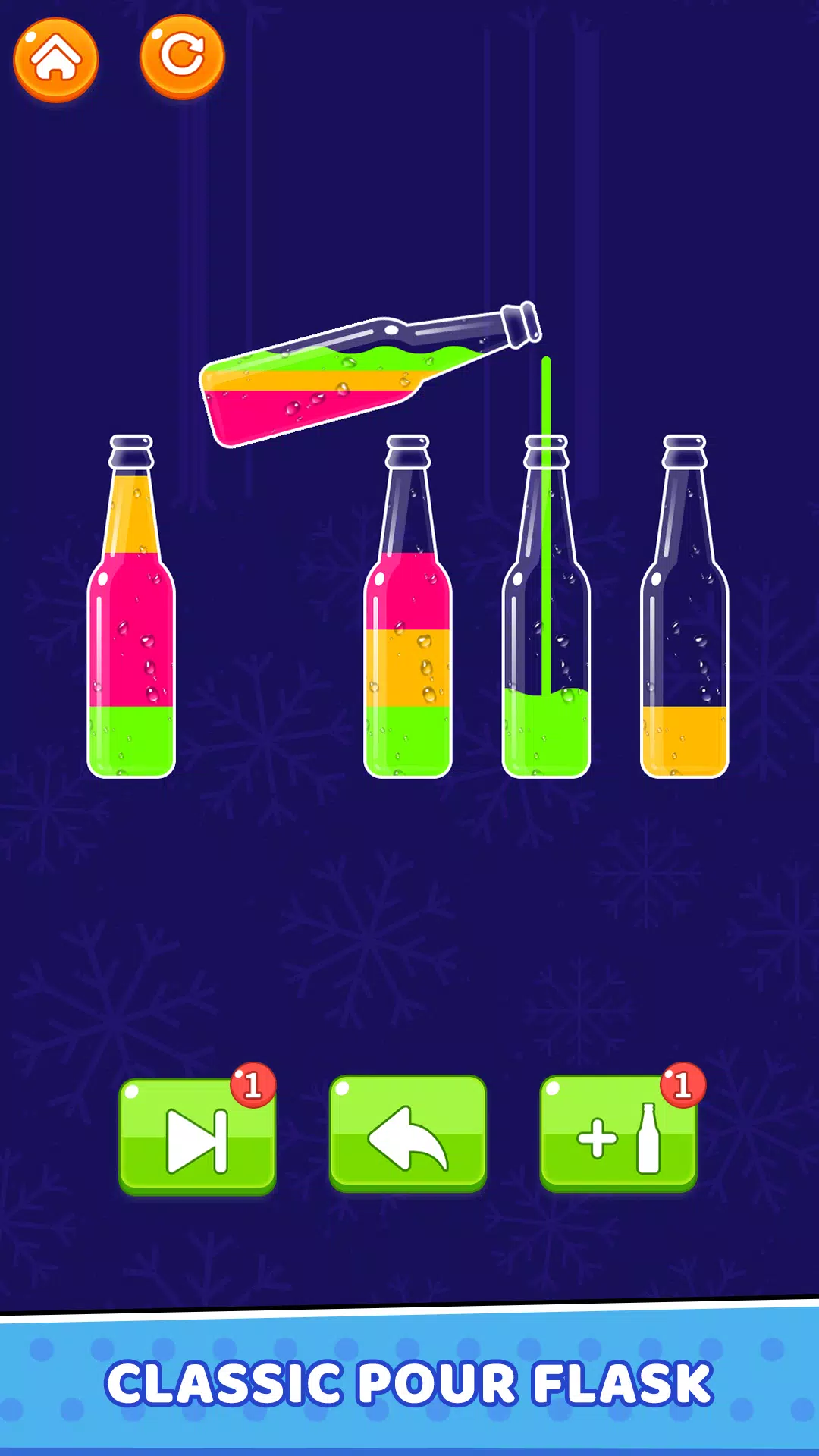819x1456 pixels.
Task: Undo the last pour
Action: coord(408,1134)
